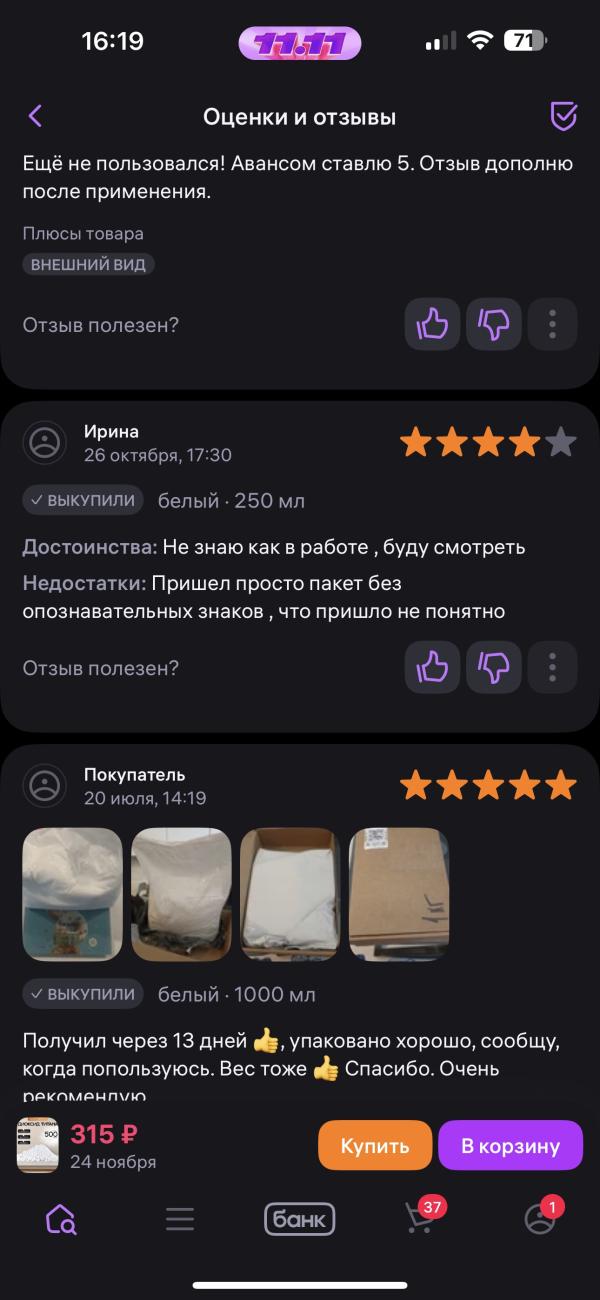Viewport: 600px width, 1300px height.
Task: Open third photo in Покупатель's review
Action: pyautogui.click(x=290, y=894)
